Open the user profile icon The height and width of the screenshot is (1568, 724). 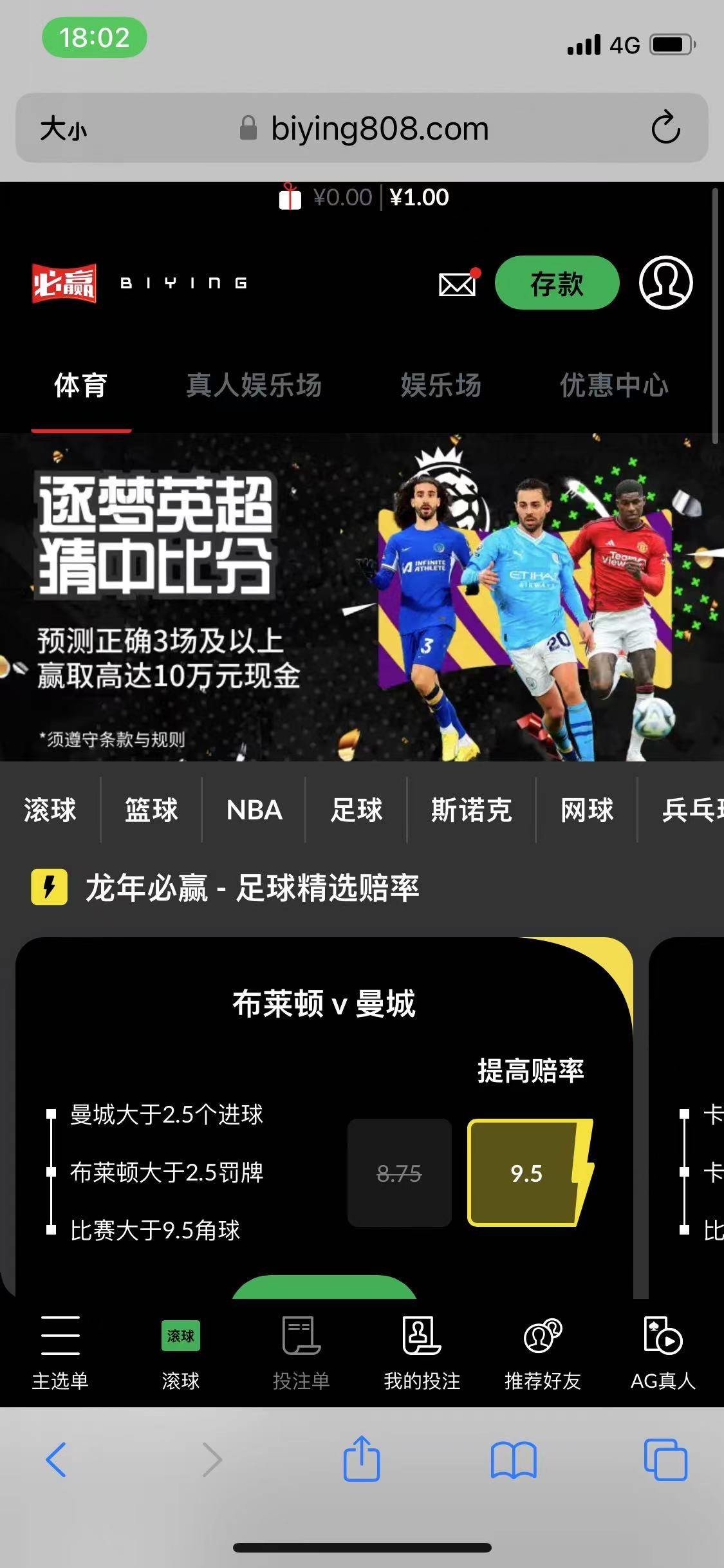665,283
